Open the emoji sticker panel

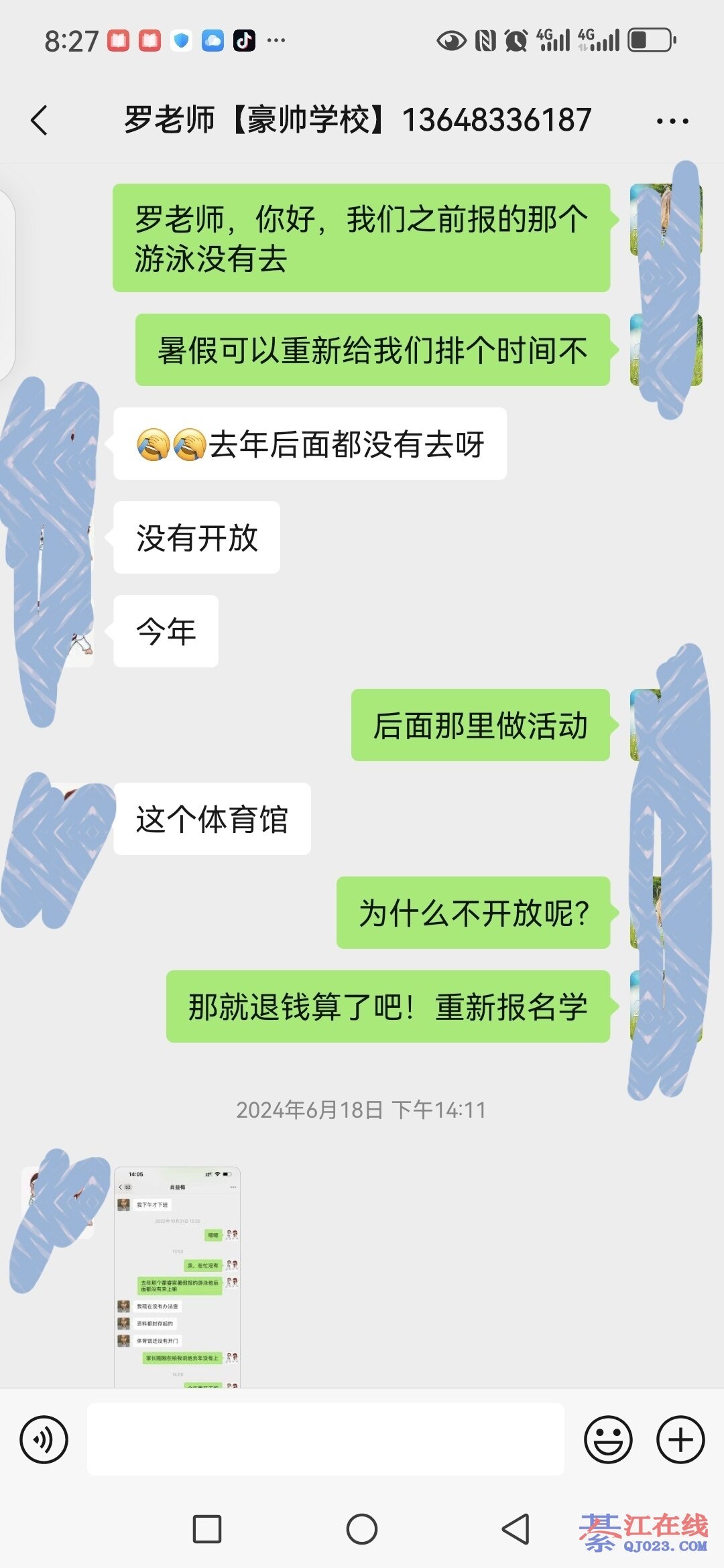tap(608, 1439)
